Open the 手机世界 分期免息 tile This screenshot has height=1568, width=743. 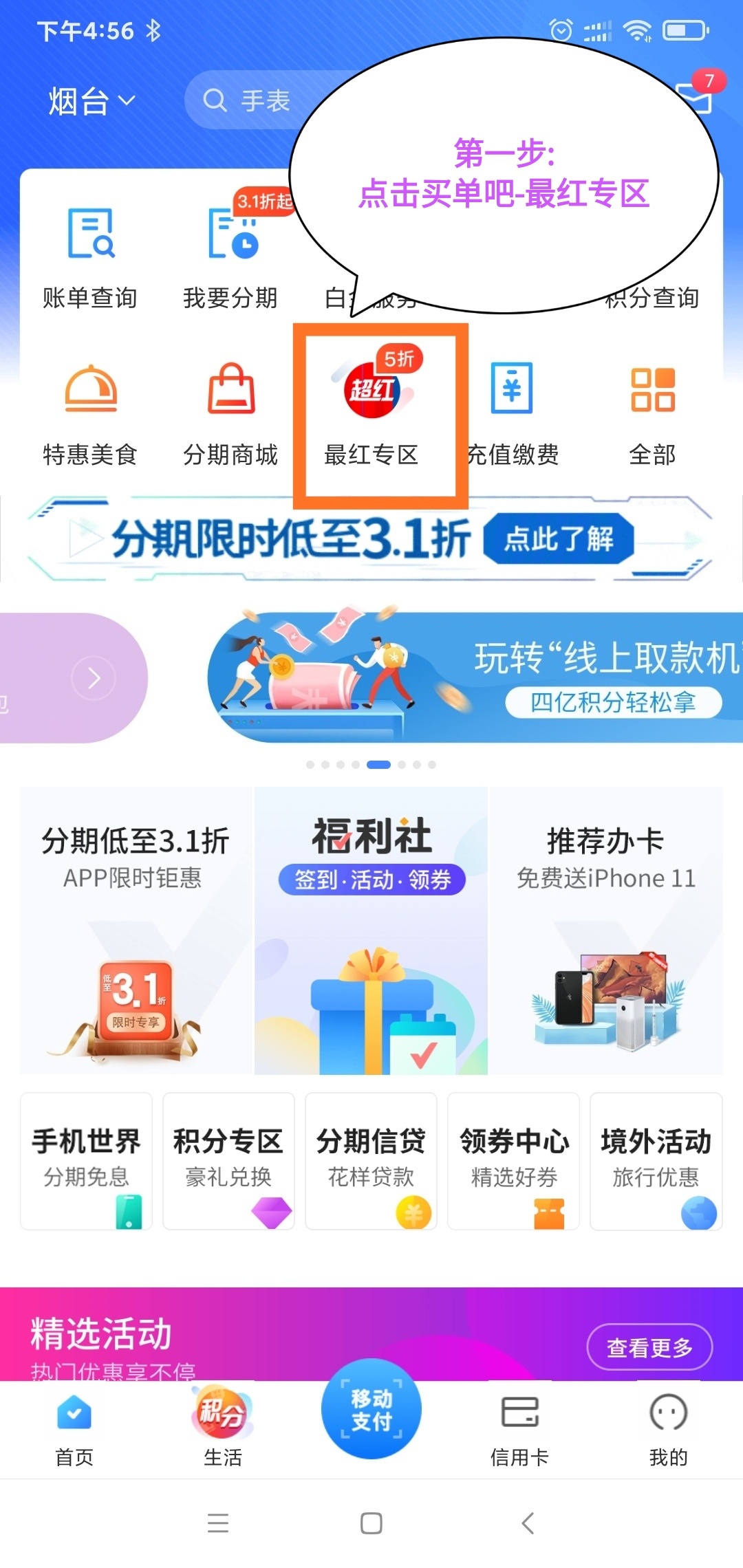(x=87, y=1161)
